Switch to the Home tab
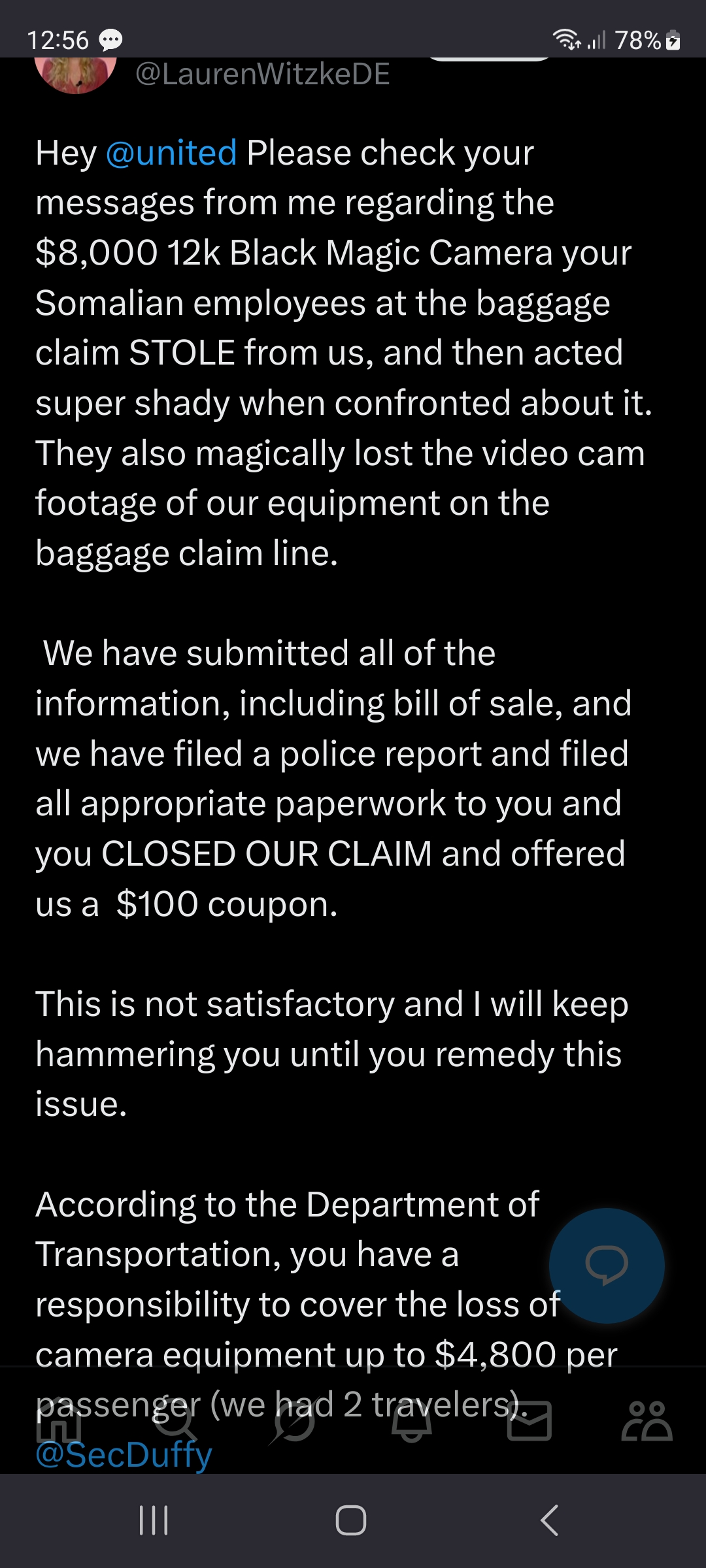This screenshot has width=706, height=1568. tap(59, 1421)
